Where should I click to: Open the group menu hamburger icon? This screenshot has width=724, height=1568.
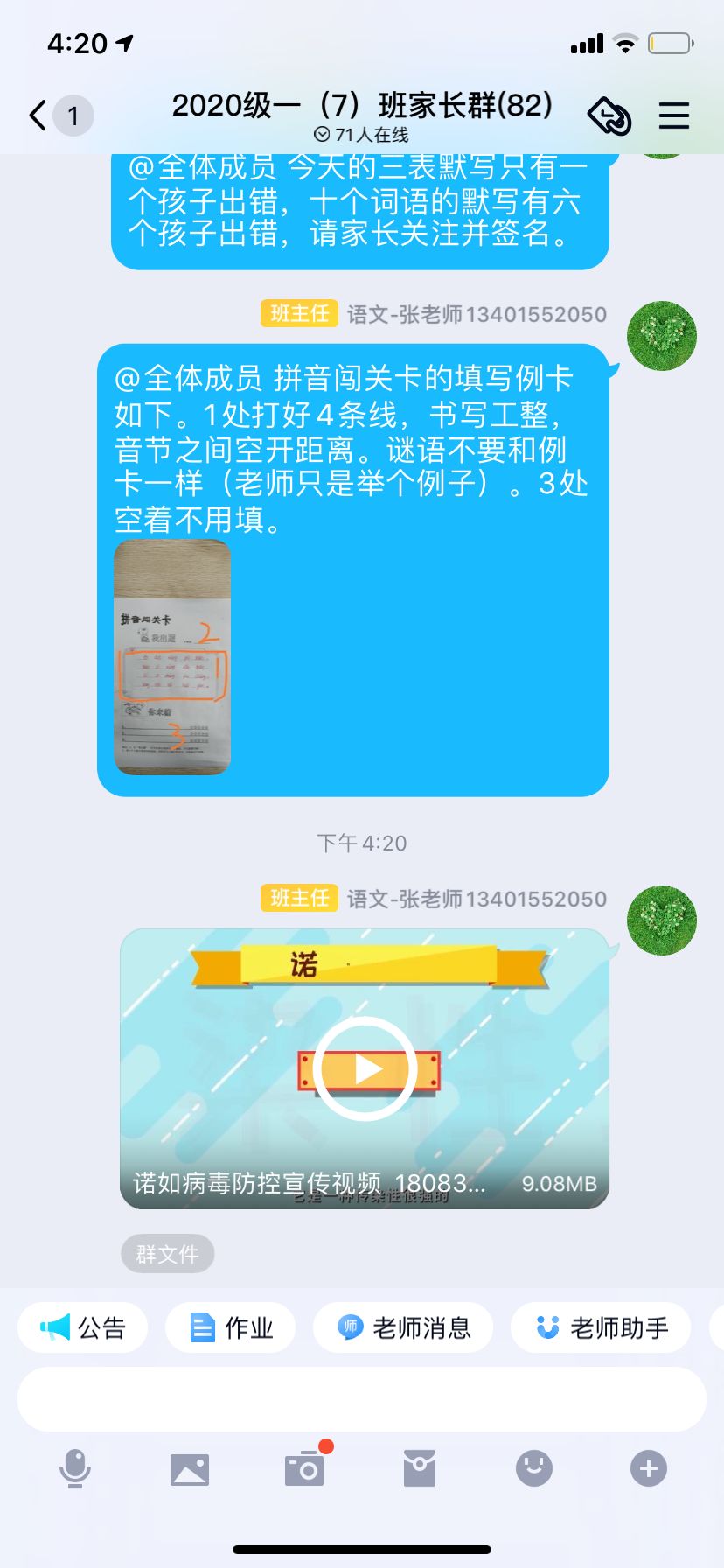pyautogui.click(x=674, y=115)
